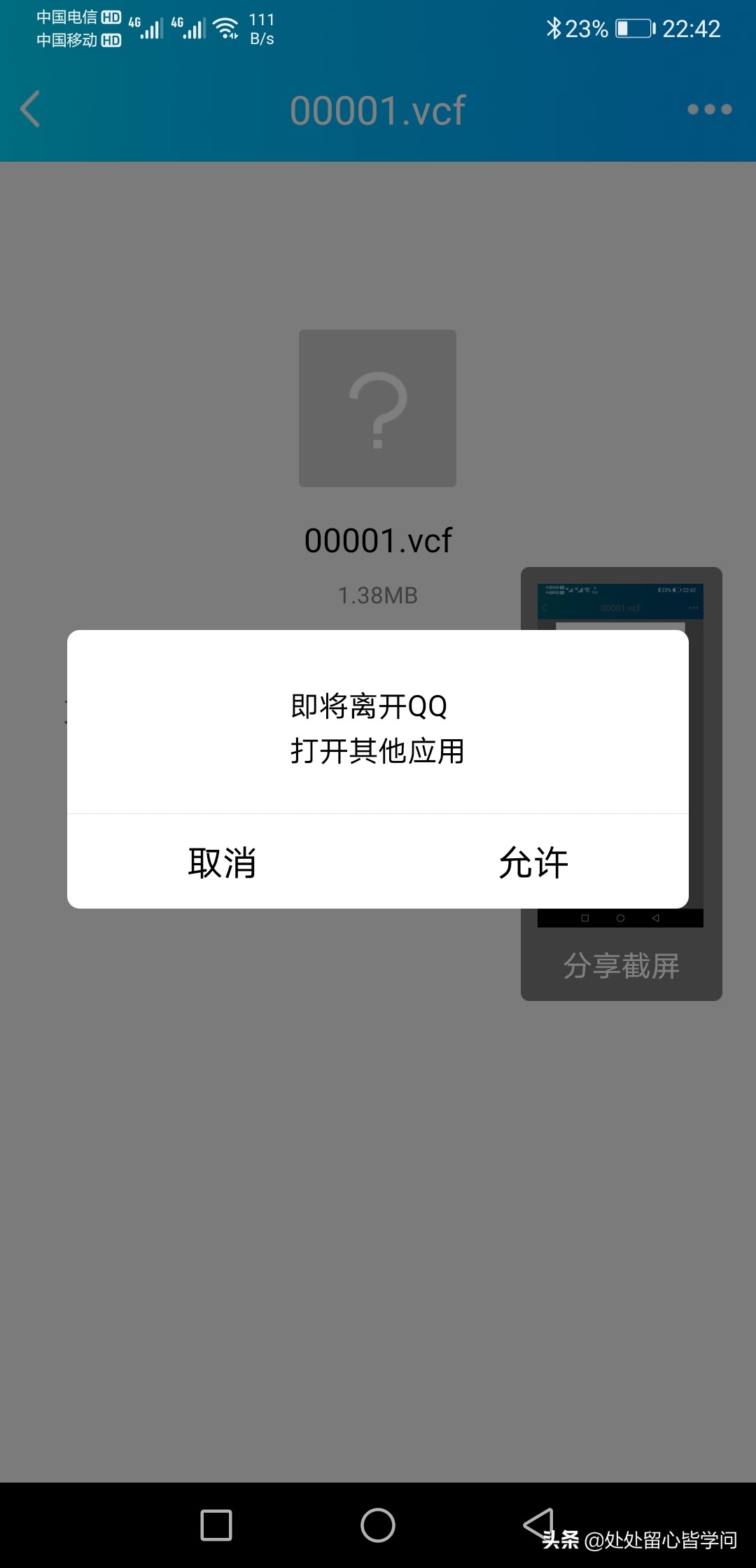Screen dimensions: 756x1568
Task: Tap the 分享截屏 share screenshot option
Action: pyautogui.click(x=620, y=965)
